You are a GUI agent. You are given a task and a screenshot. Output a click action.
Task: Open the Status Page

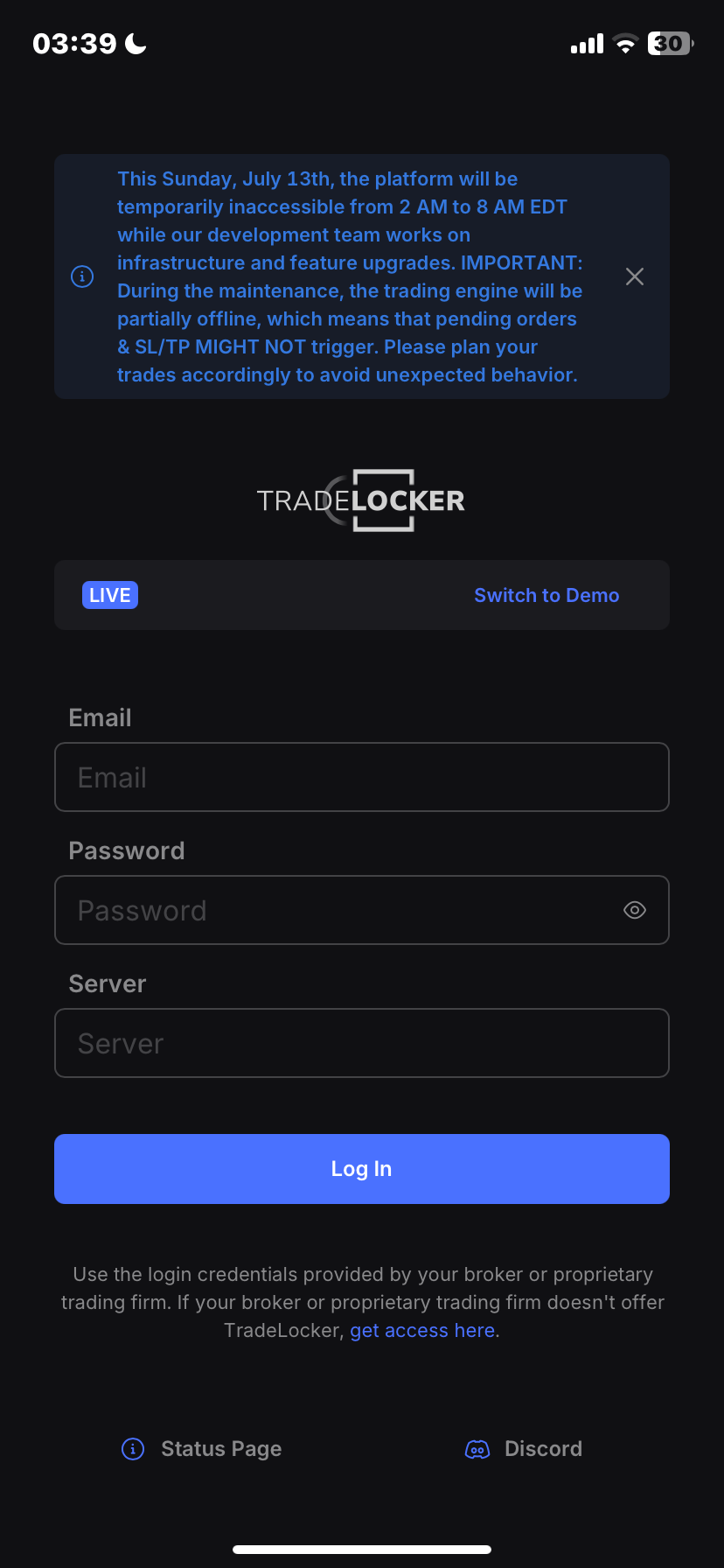pyautogui.click(x=202, y=1449)
